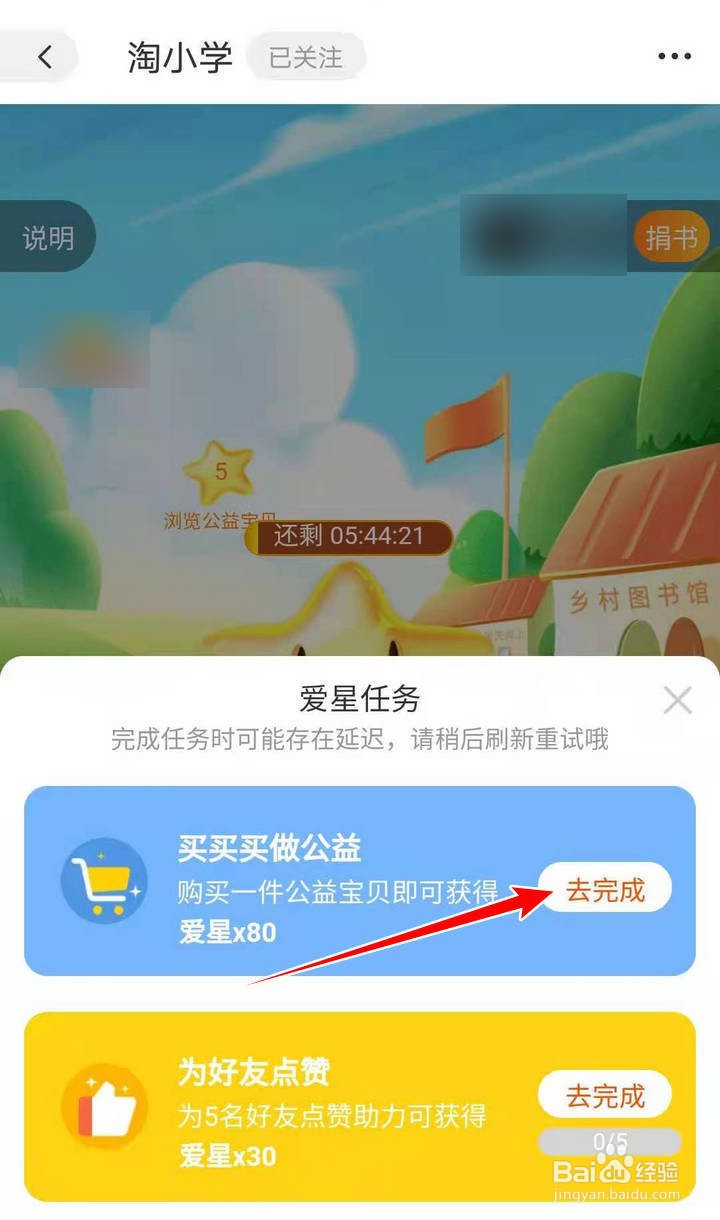Open the three-dot overflow menu

pyautogui.click(x=676, y=57)
